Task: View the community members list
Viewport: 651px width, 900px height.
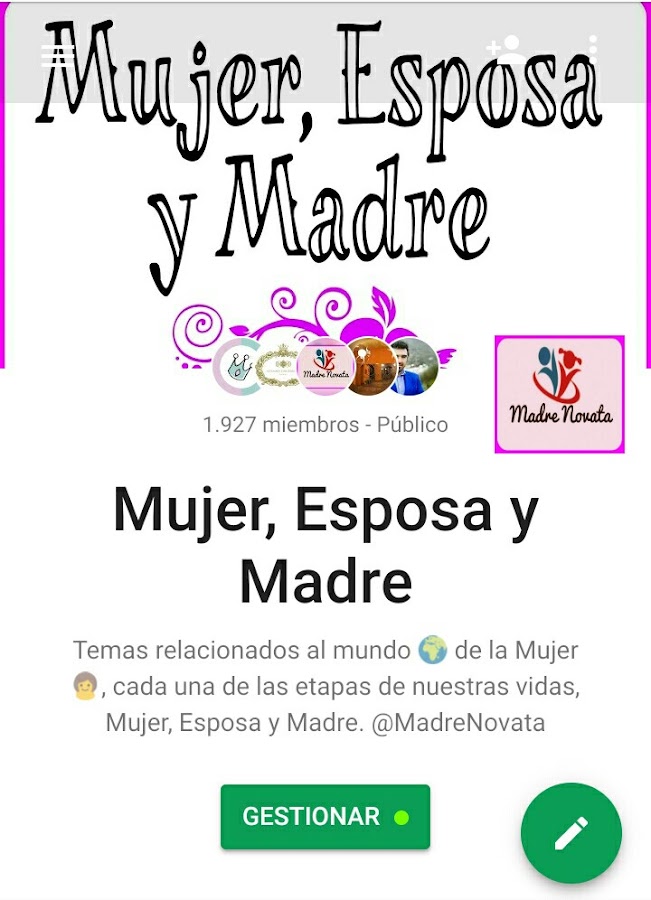Action: pos(325,424)
